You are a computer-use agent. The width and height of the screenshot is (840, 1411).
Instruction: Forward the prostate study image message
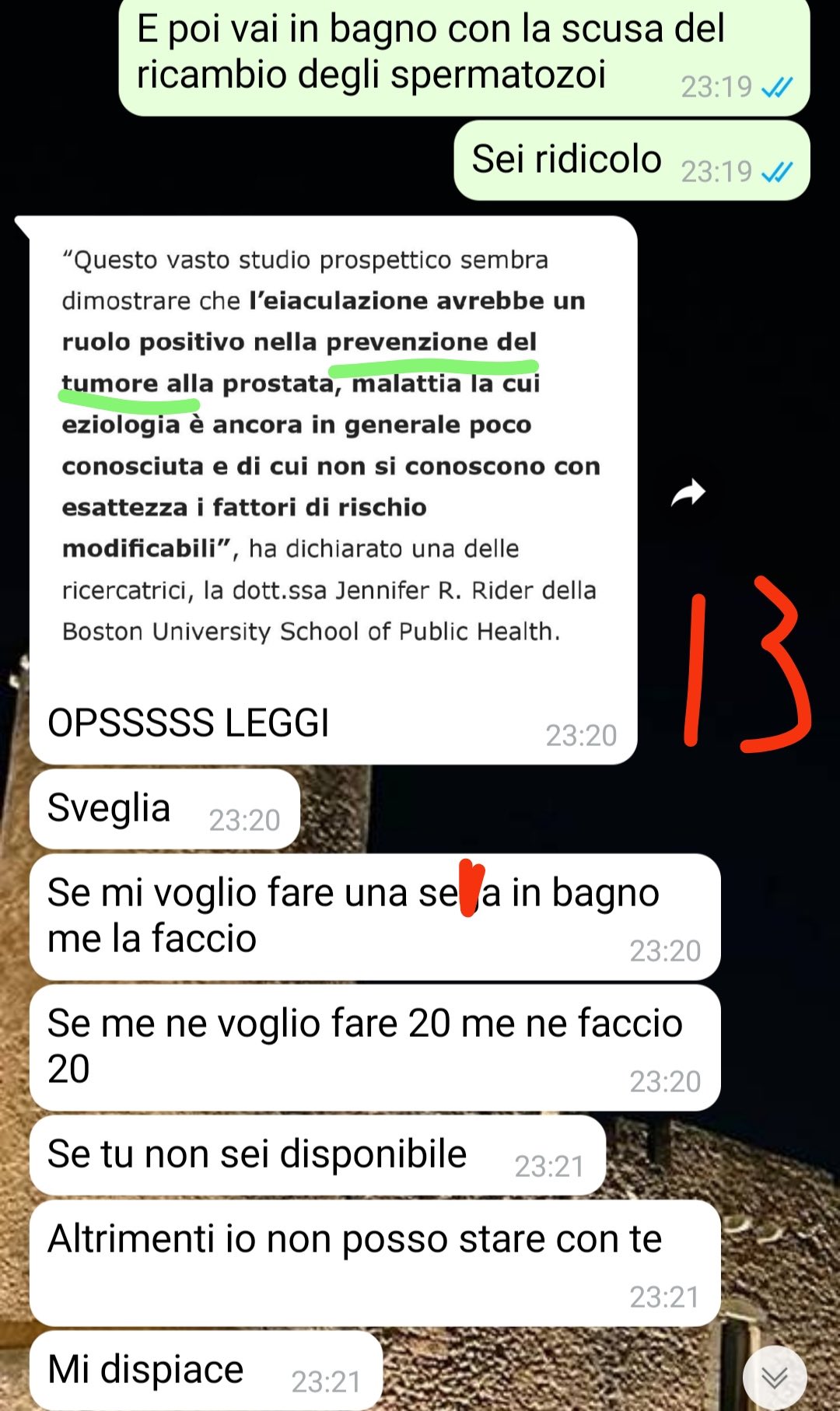(688, 492)
